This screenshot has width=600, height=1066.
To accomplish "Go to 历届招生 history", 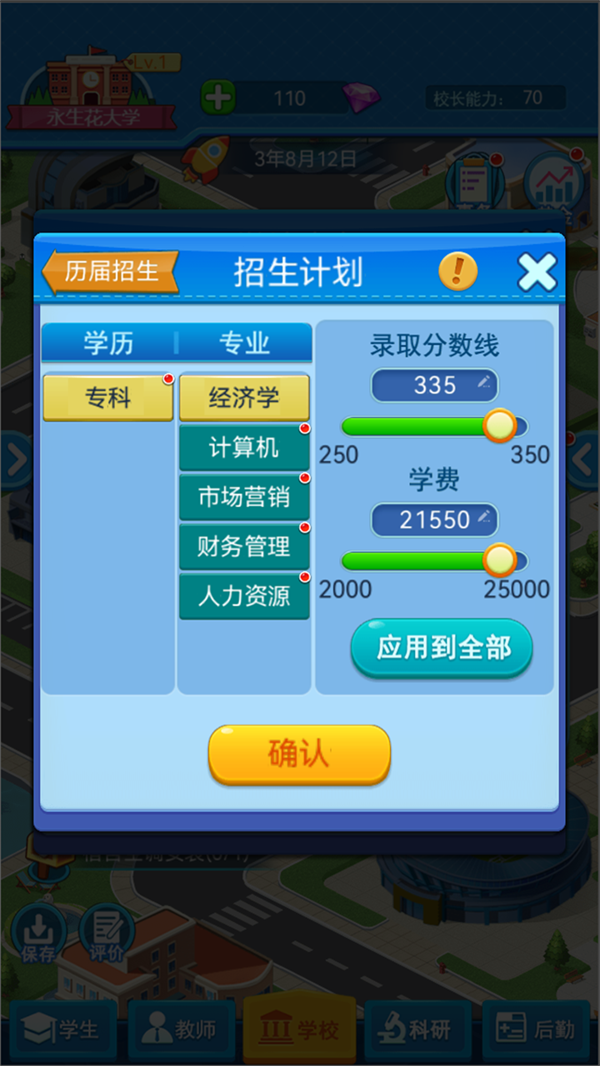I will click(110, 271).
